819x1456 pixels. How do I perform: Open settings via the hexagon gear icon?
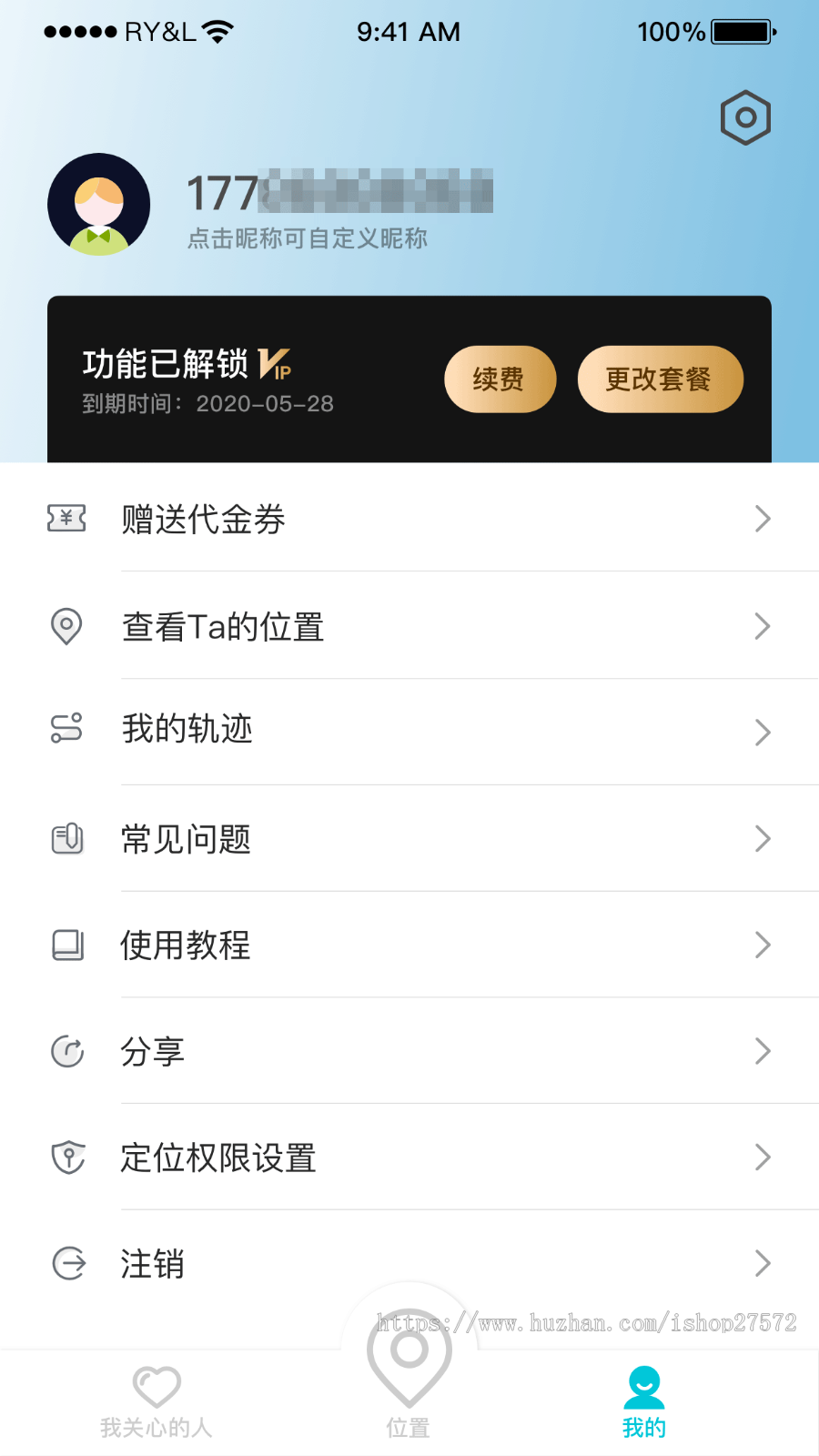pyautogui.click(x=745, y=117)
